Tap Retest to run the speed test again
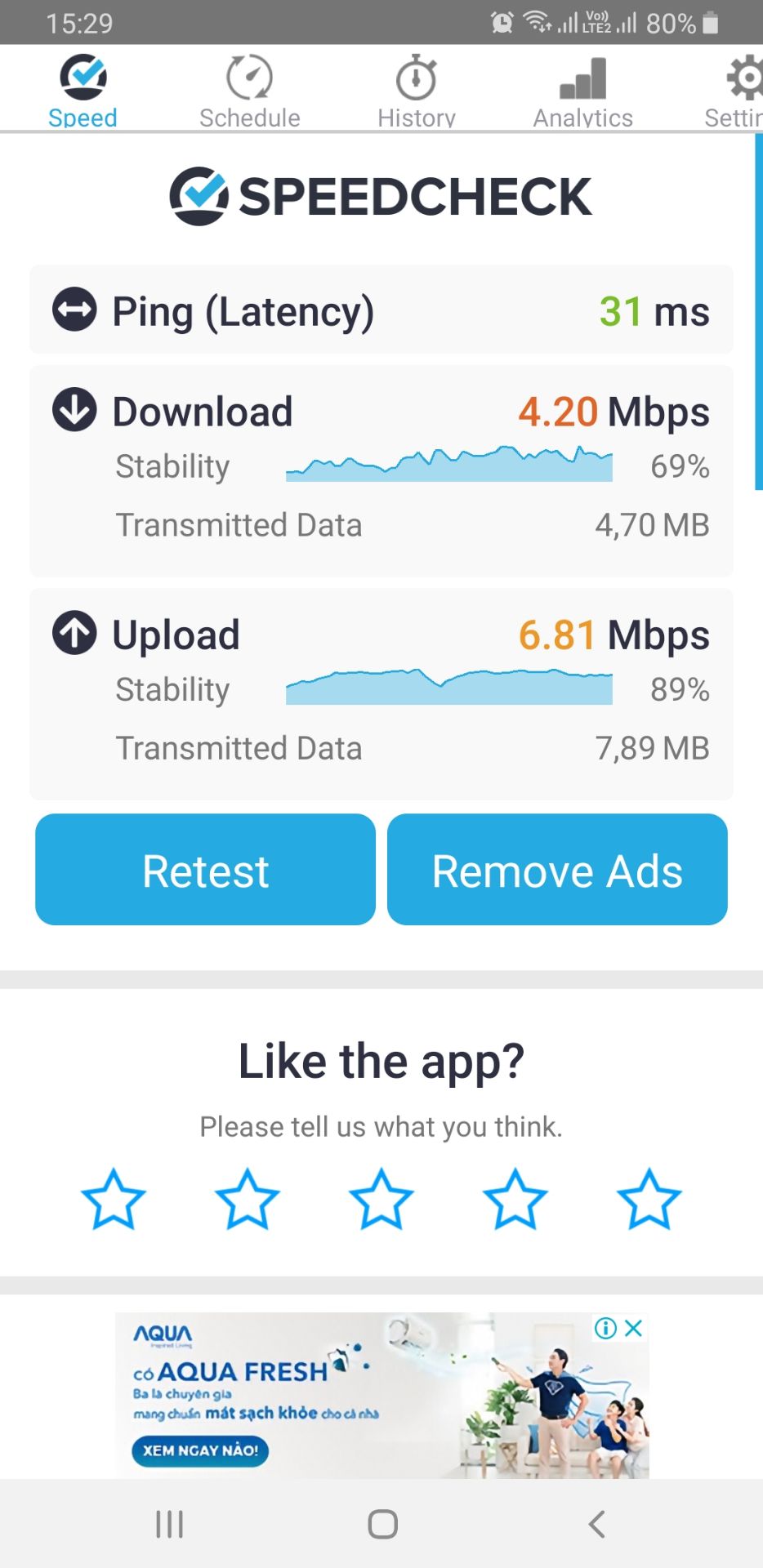Viewport: 763px width, 1568px height. click(x=205, y=870)
